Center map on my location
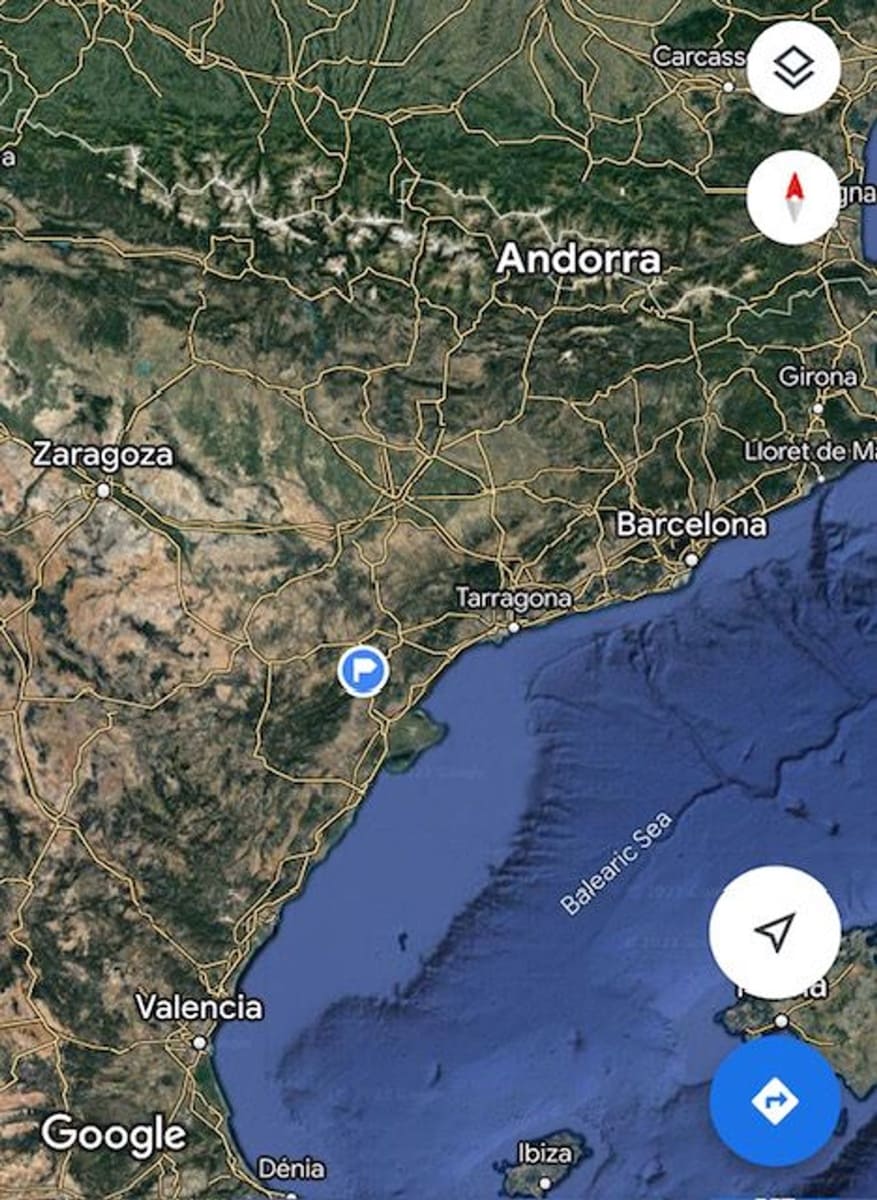This screenshot has width=877, height=1200. 774,932
